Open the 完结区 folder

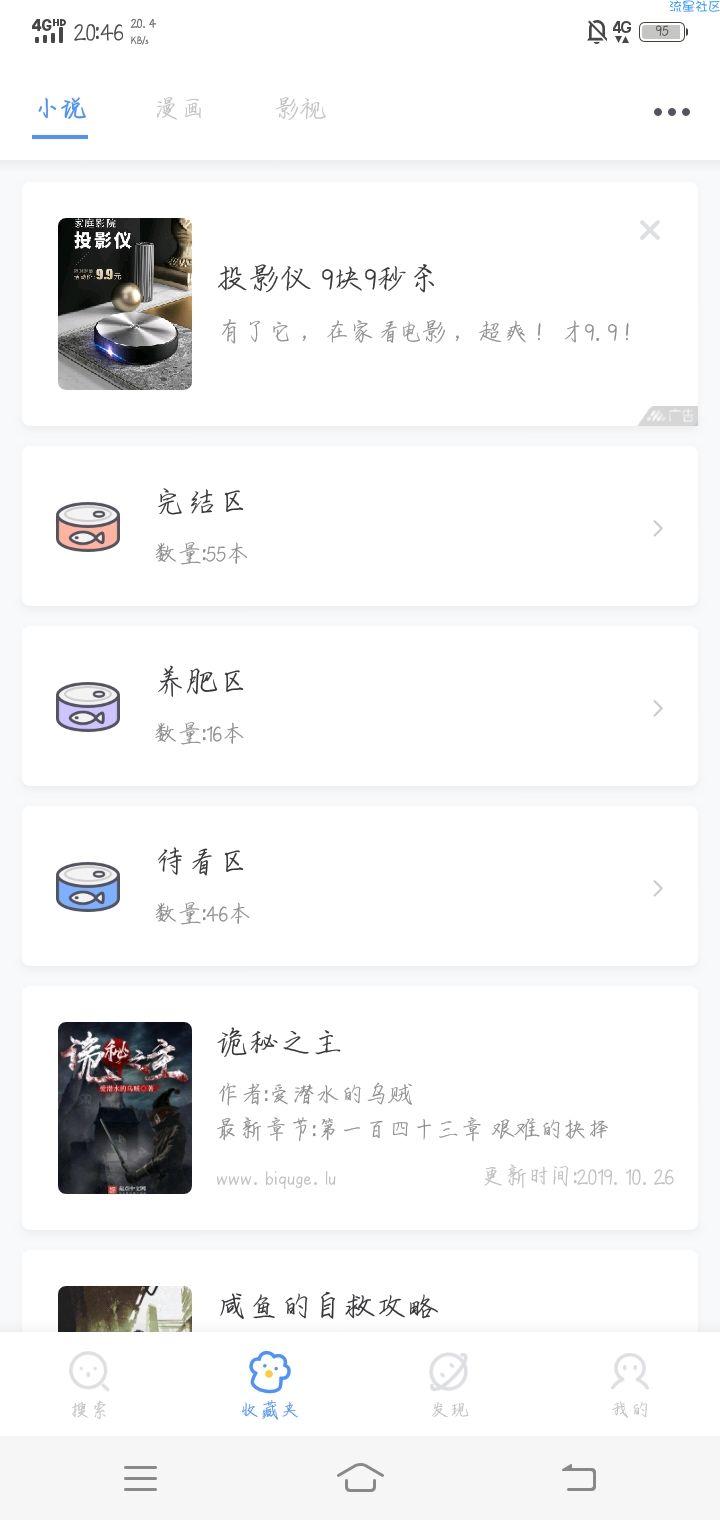360,526
